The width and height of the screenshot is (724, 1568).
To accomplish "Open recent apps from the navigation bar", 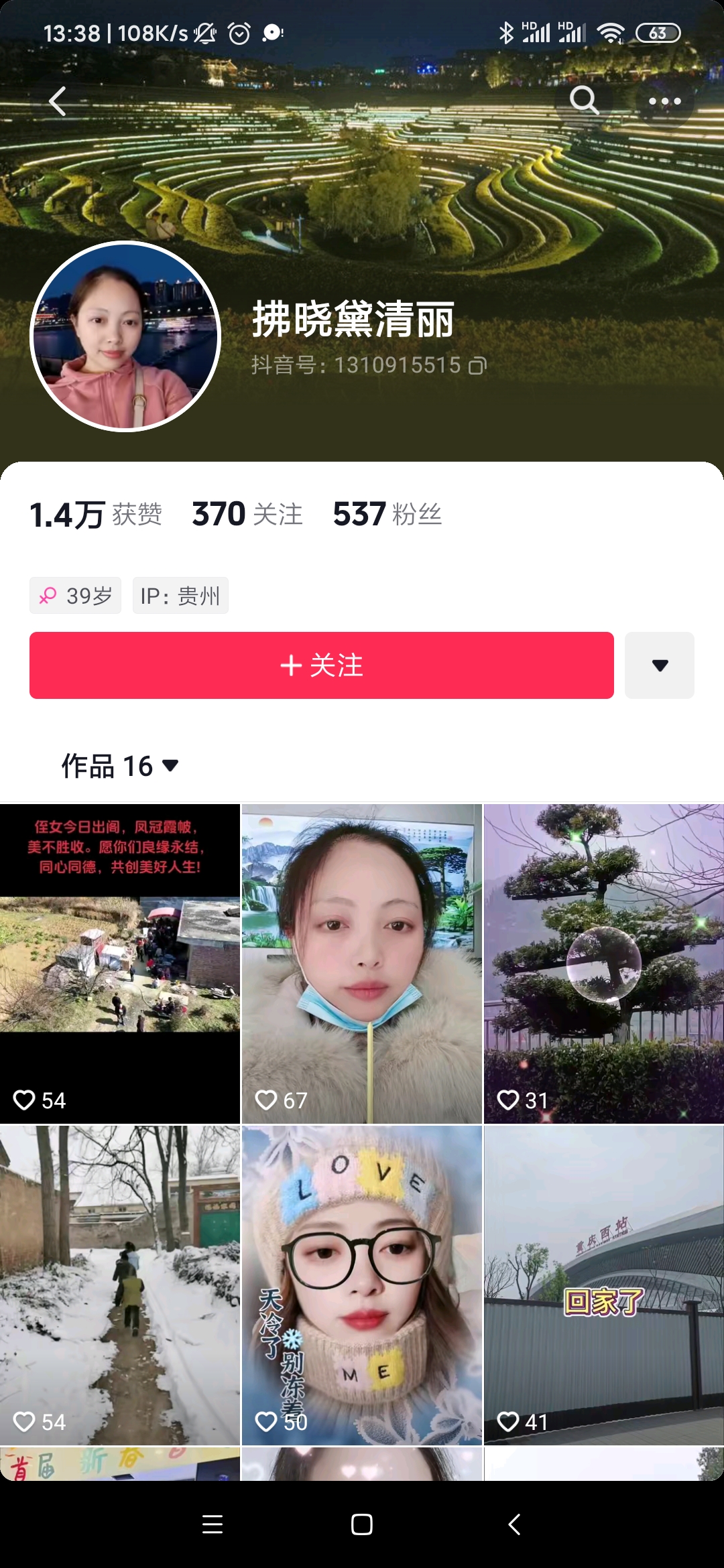I will pyautogui.click(x=213, y=1524).
